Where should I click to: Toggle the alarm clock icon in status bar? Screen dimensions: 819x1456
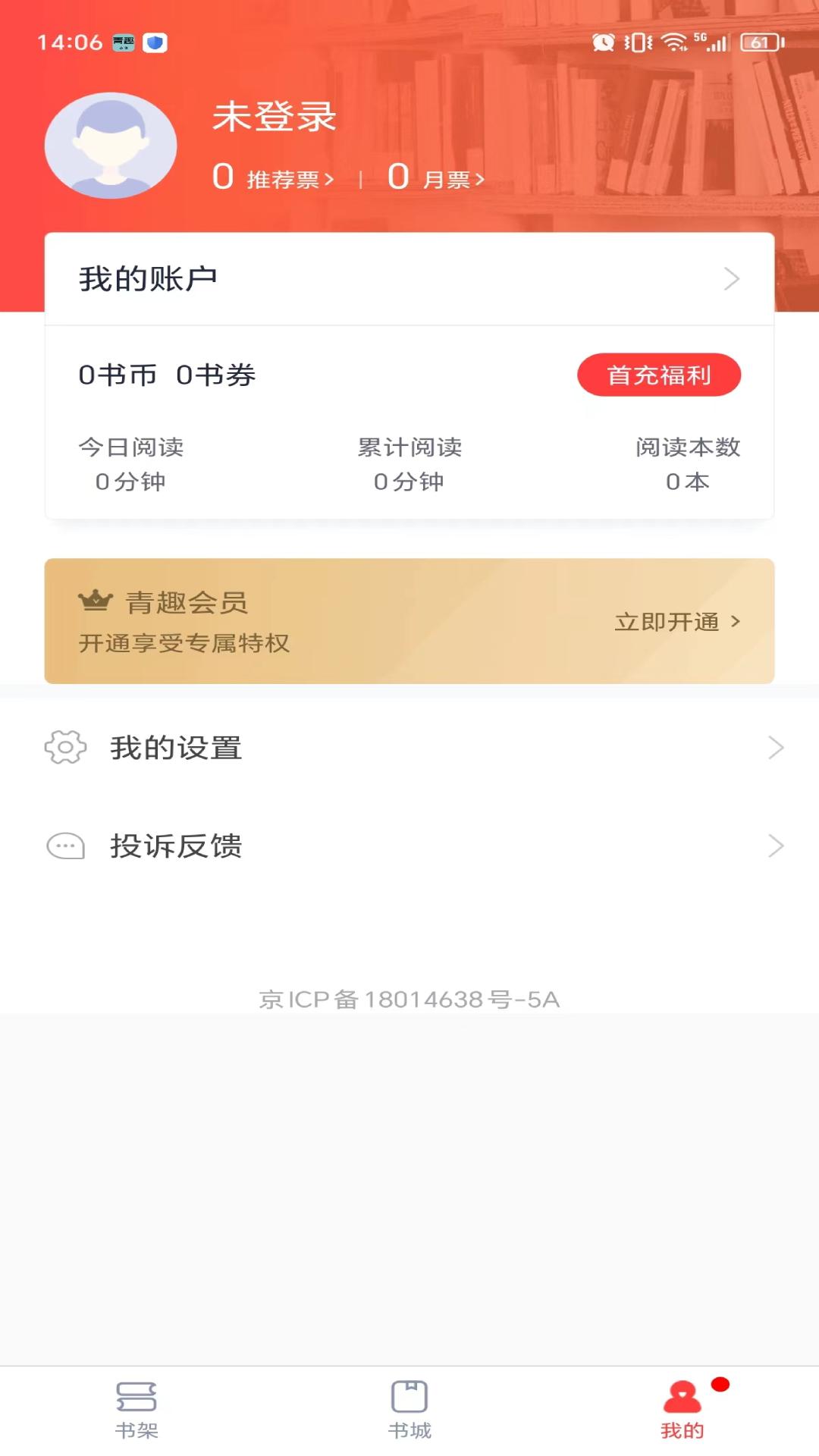(x=601, y=43)
